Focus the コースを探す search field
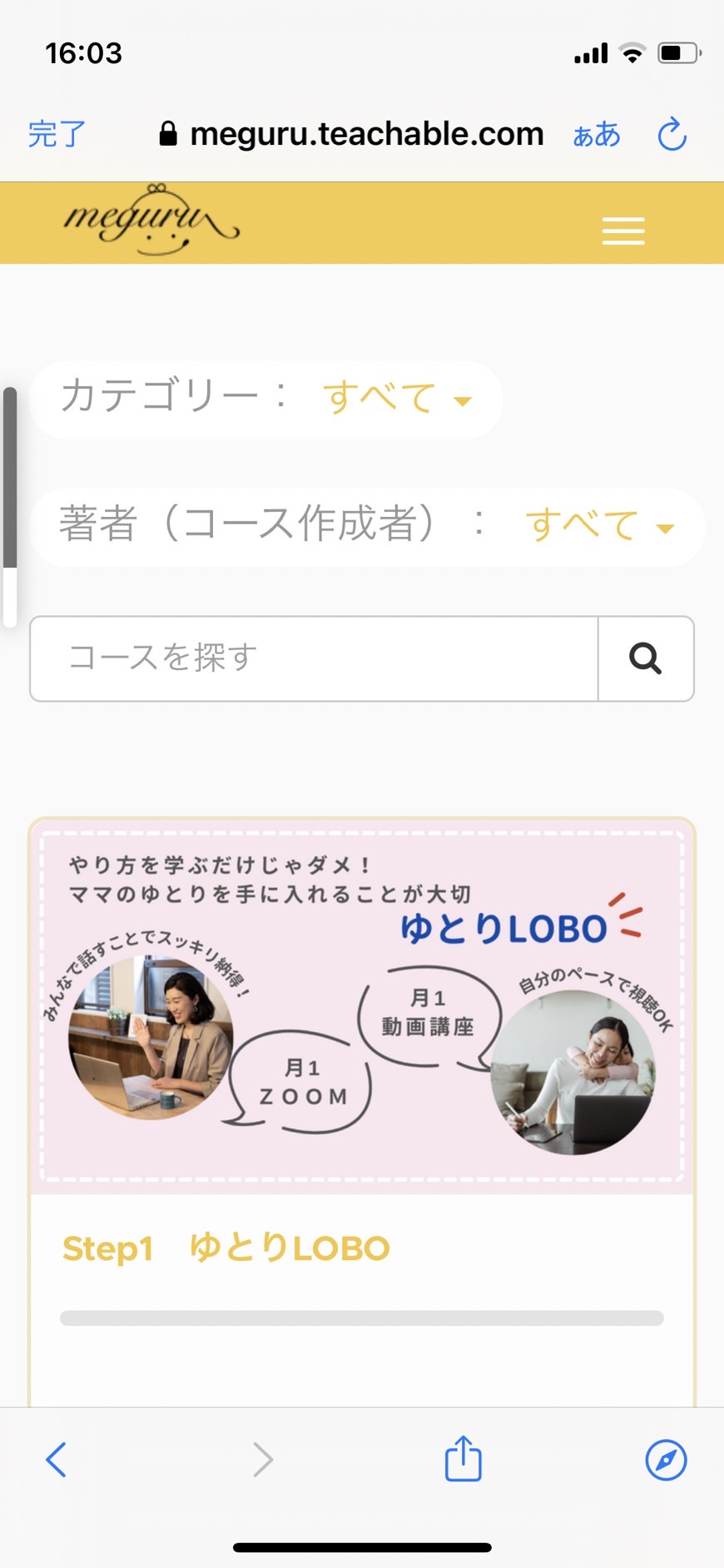The image size is (724, 1568). 315,658
